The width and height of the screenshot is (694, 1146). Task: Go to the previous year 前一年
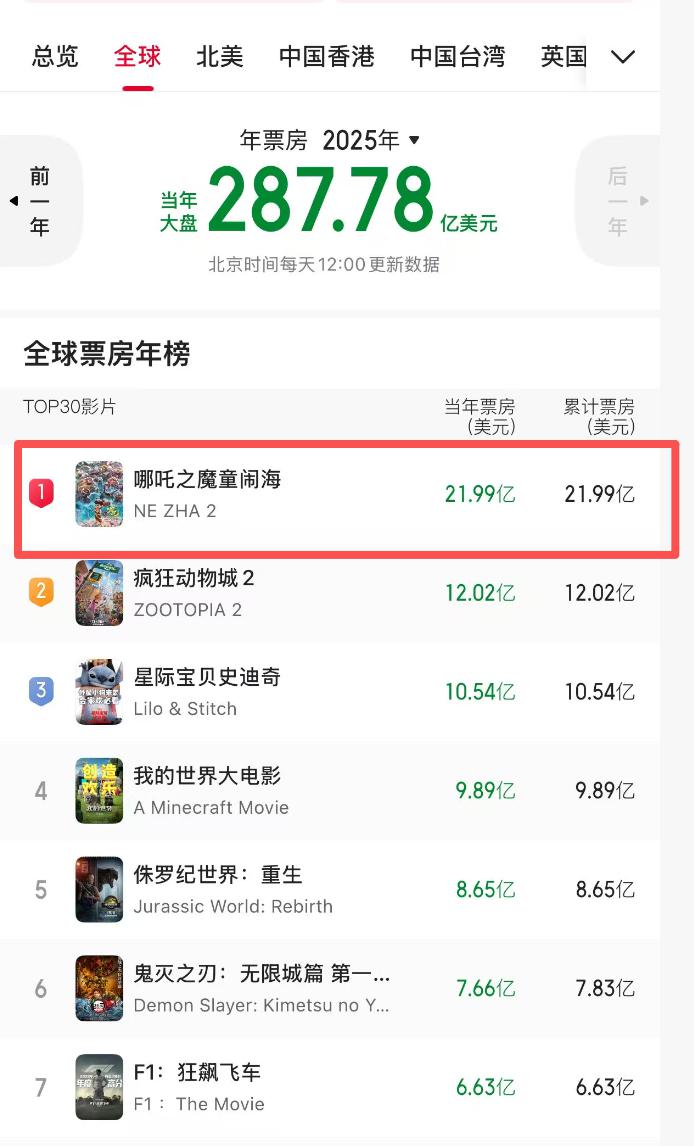[x=39, y=201]
